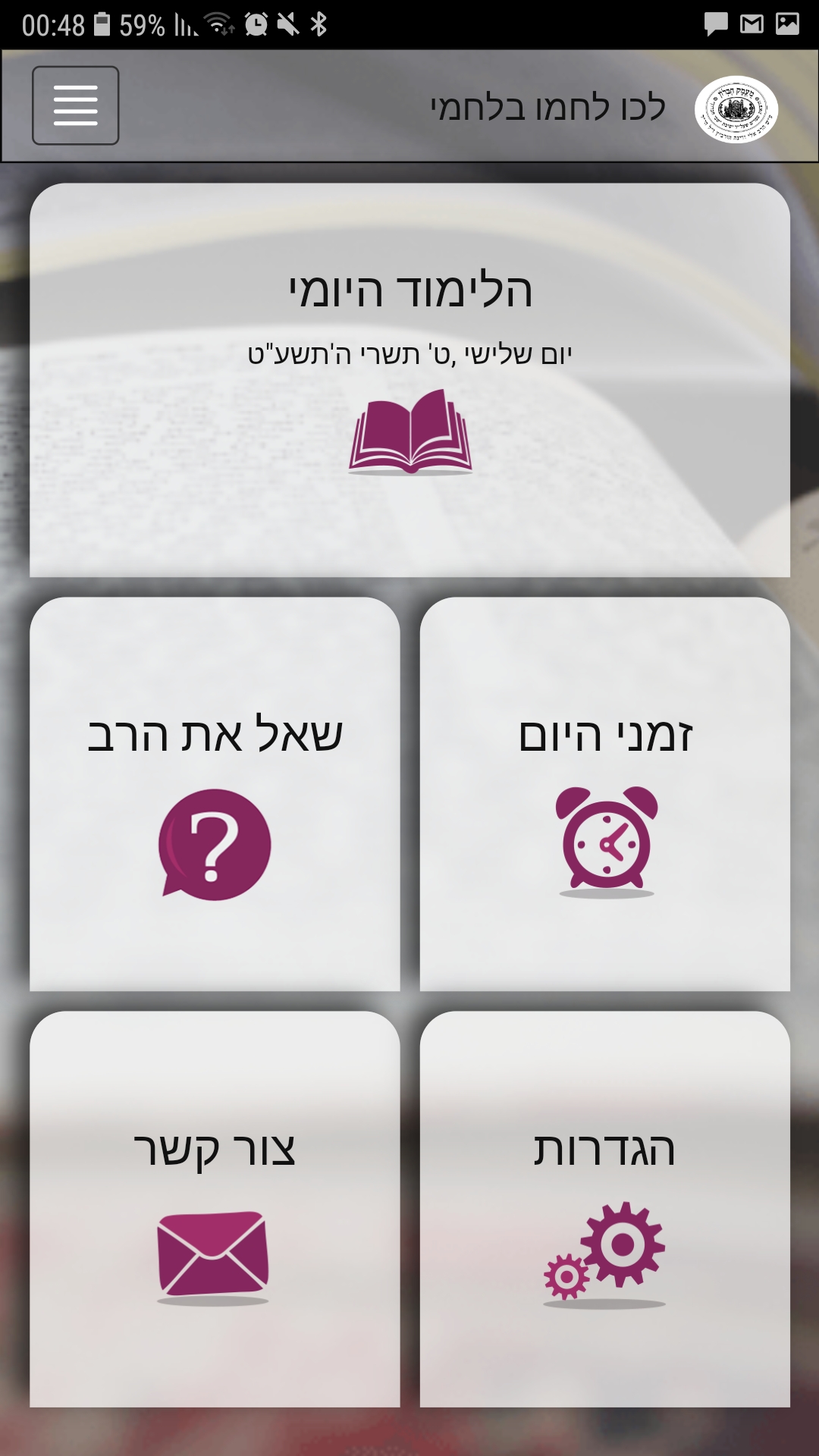Image resolution: width=819 pixels, height=1456 pixels.
Task: Open the hamburger menu
Action: pos(75,105)
